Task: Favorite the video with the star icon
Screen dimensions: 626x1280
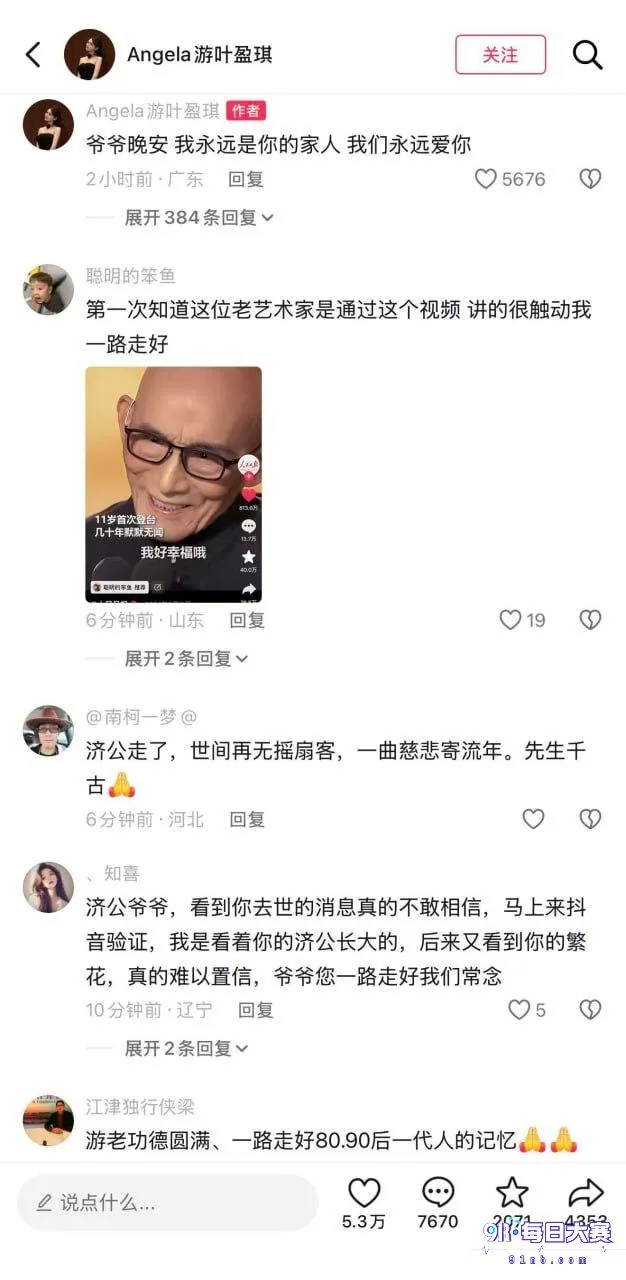Action: pyautogui.click(x=512, y=1192)
